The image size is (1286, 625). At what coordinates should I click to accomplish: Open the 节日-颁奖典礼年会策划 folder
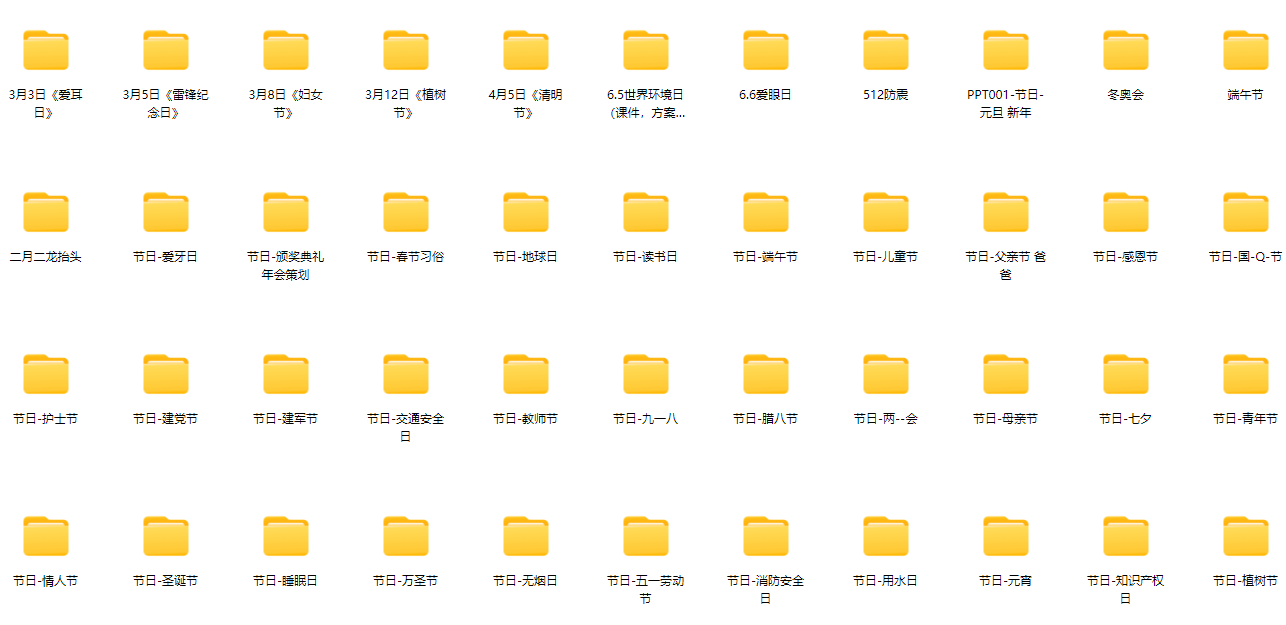tap(285, 213)
